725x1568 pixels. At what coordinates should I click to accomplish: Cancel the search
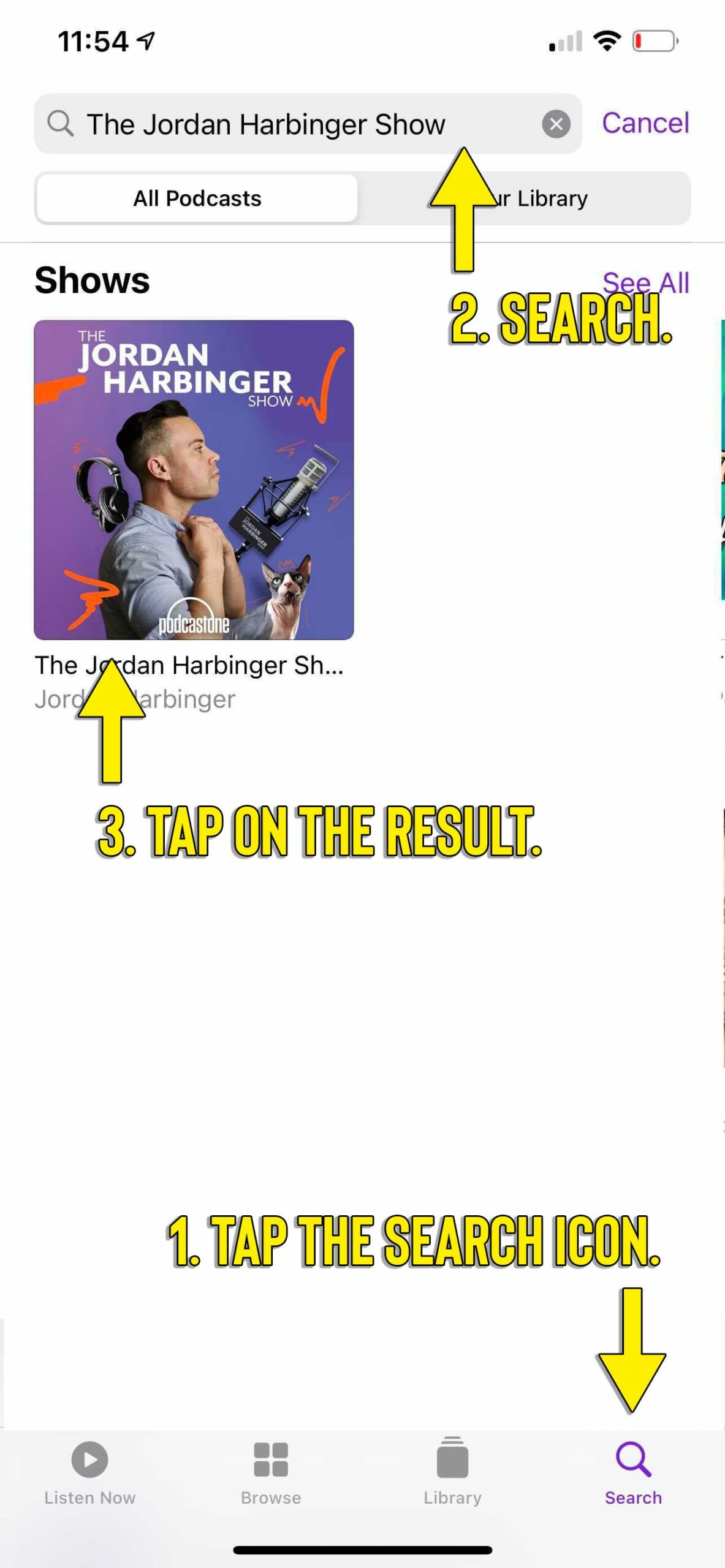pyautogui.click(x=645, y=123)
